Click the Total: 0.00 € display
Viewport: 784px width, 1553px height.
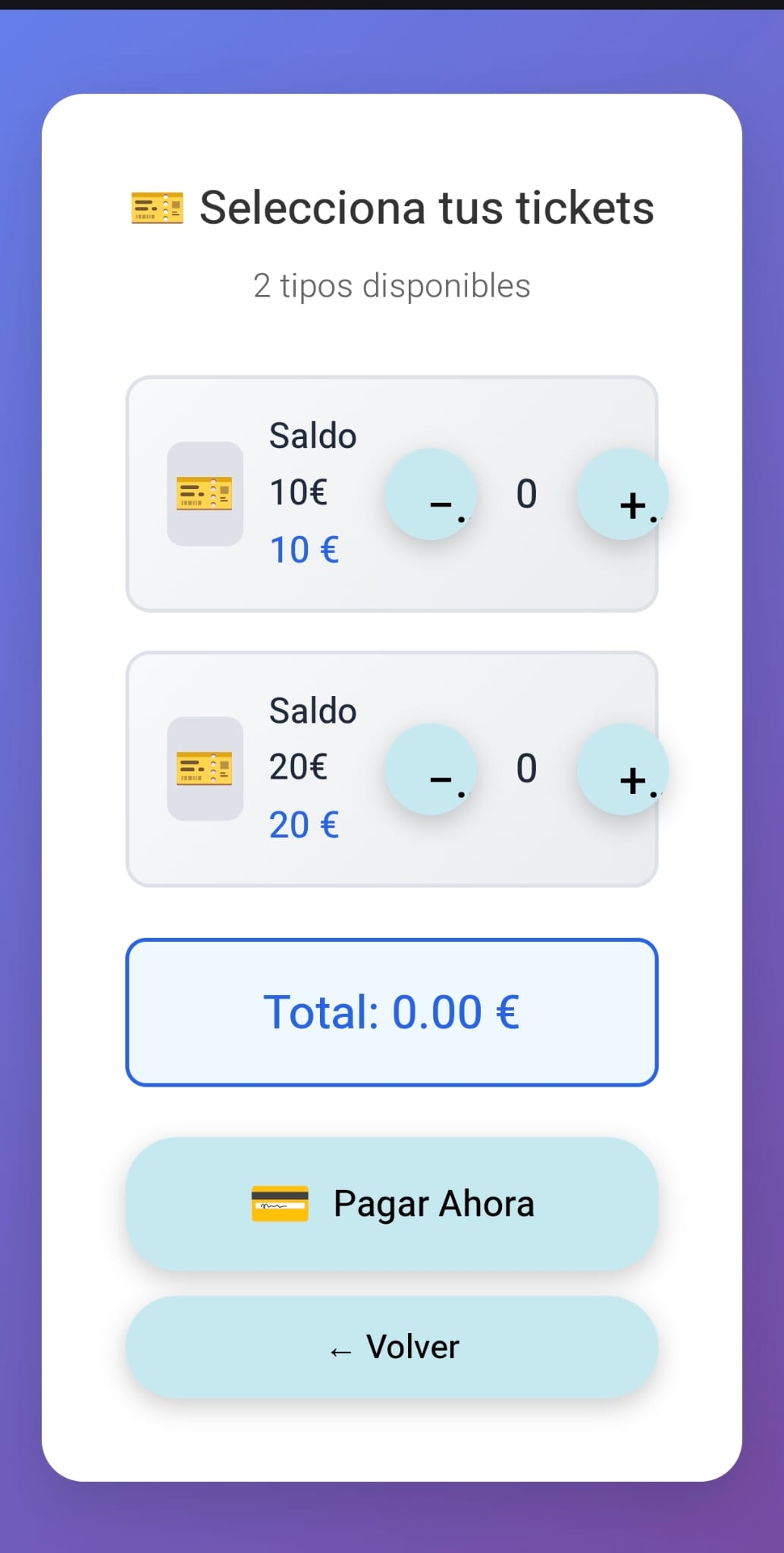[x=392, y=1011]
